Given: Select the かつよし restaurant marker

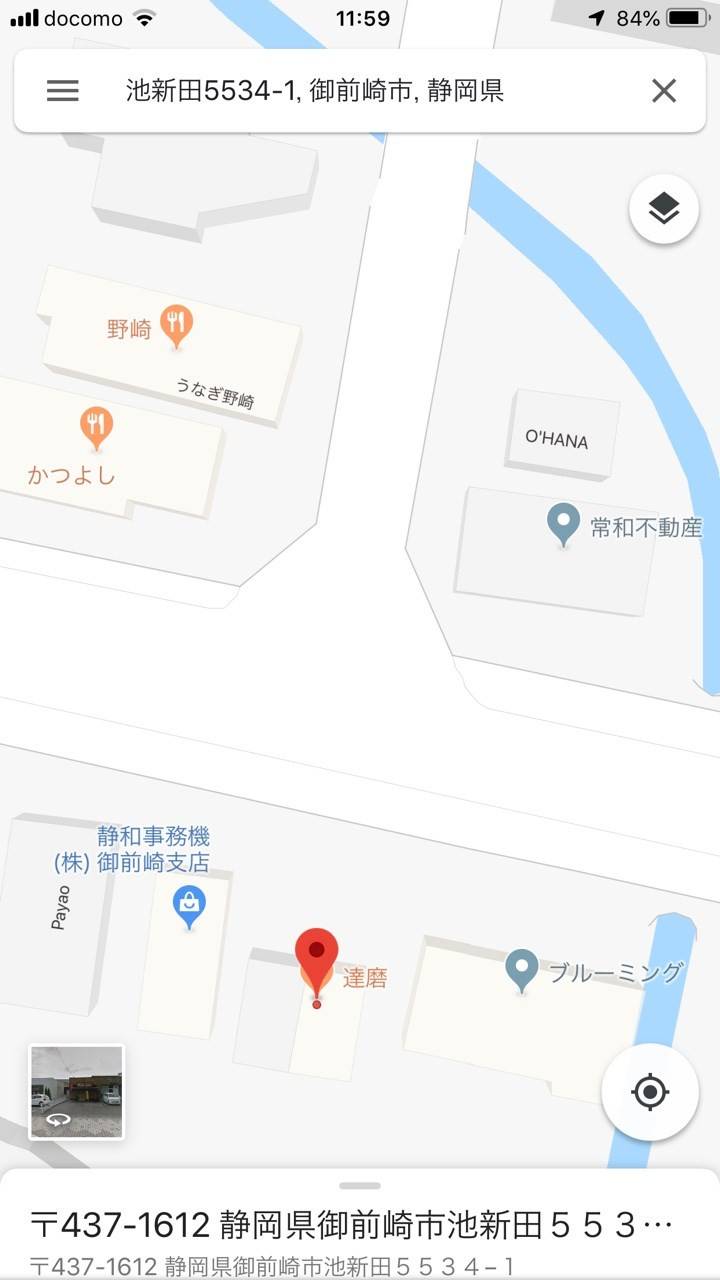Looking at the screenshot, I should point(96,428).
